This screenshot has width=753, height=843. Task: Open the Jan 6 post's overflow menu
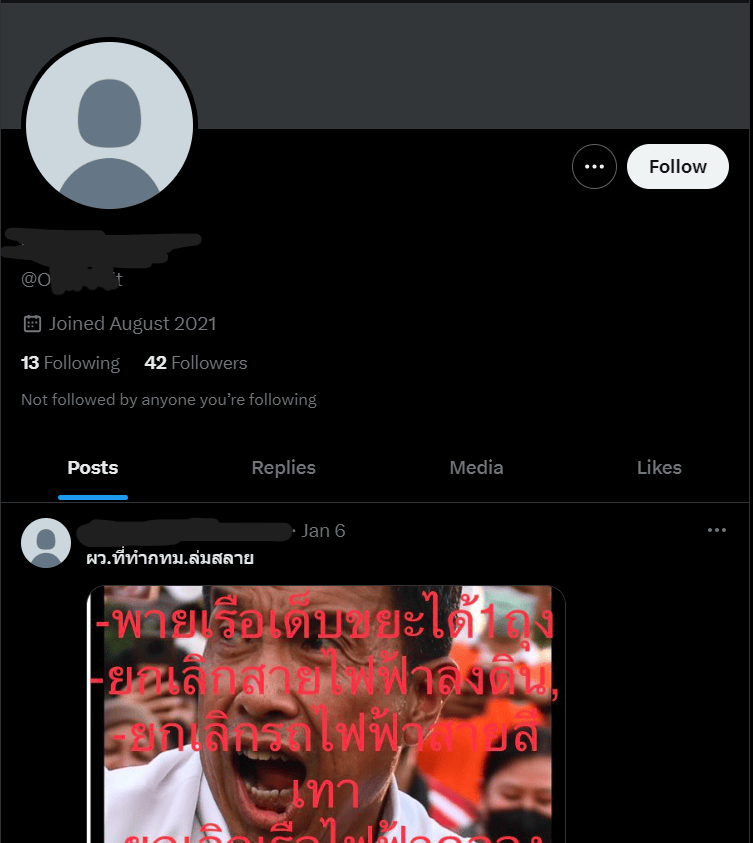click(x=717, y=530)
